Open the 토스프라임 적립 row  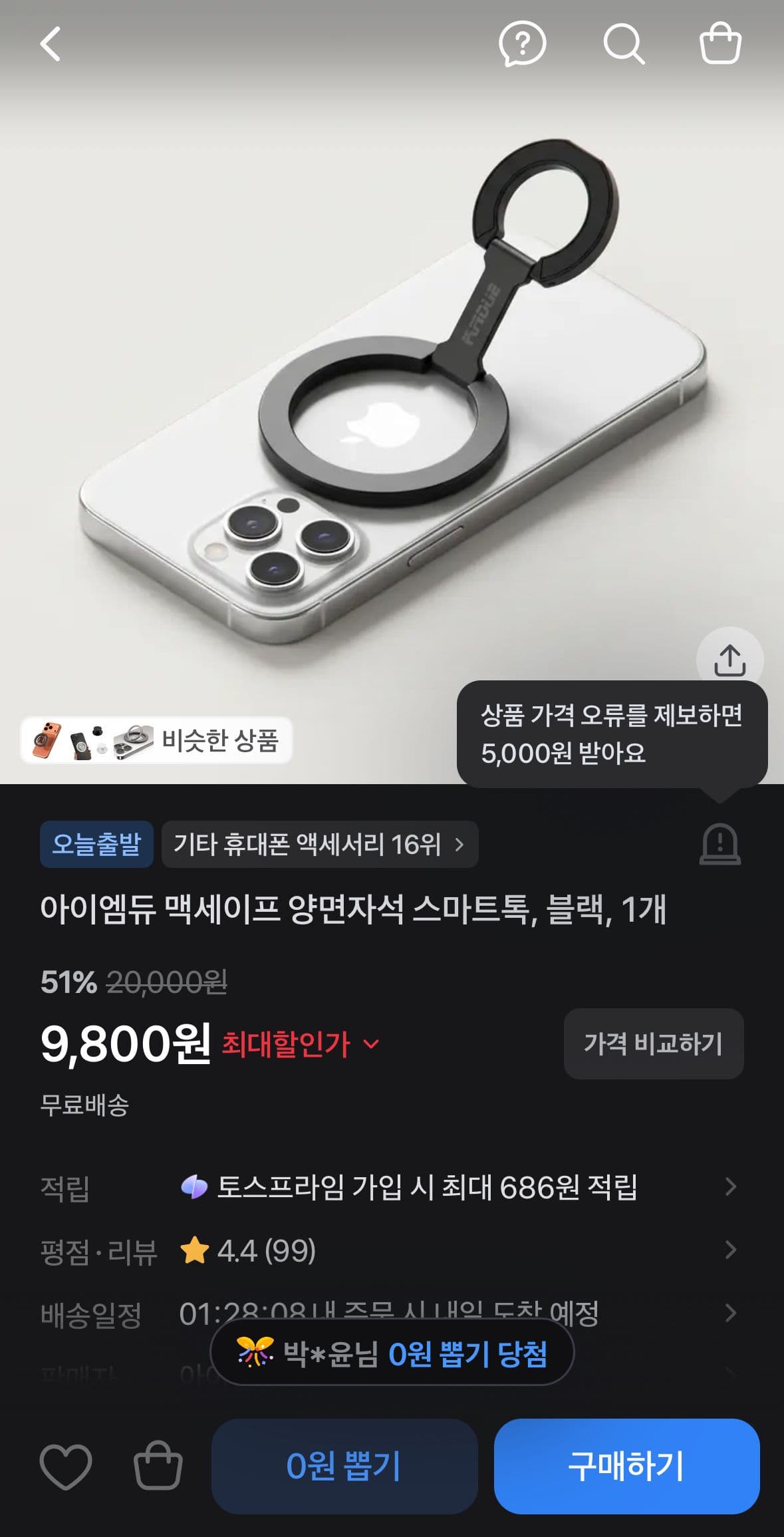392,1187
